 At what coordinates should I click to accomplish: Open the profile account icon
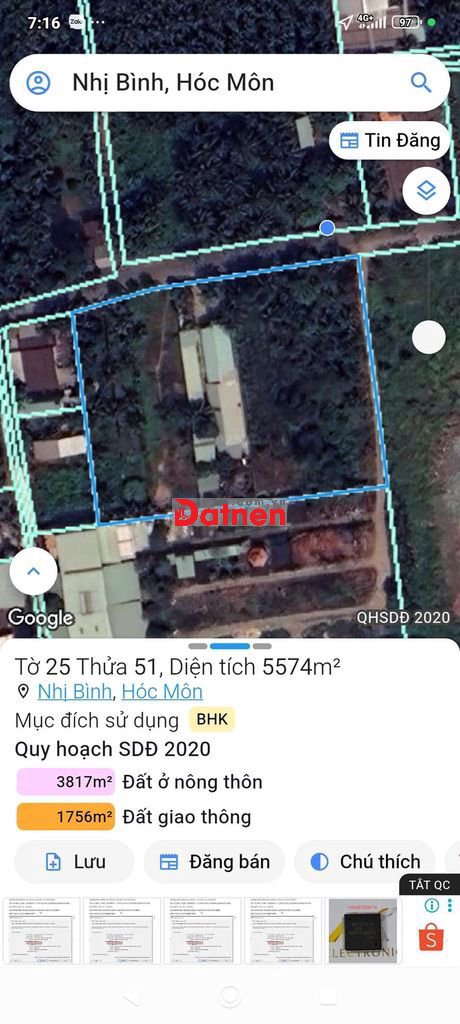pyautogui.click(x=39, y=82)
